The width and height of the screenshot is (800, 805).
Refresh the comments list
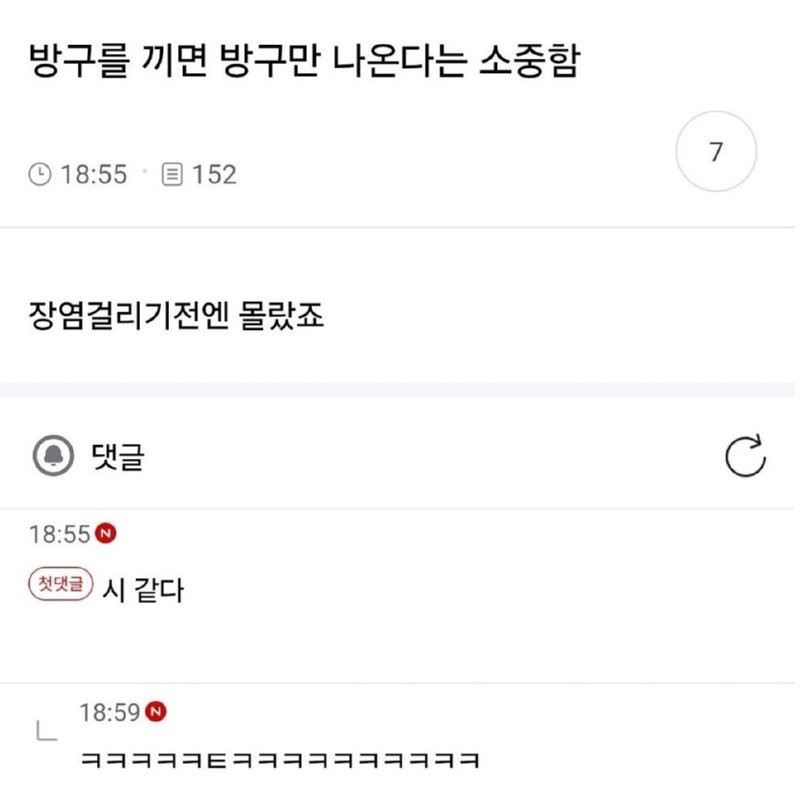[745, 456]
